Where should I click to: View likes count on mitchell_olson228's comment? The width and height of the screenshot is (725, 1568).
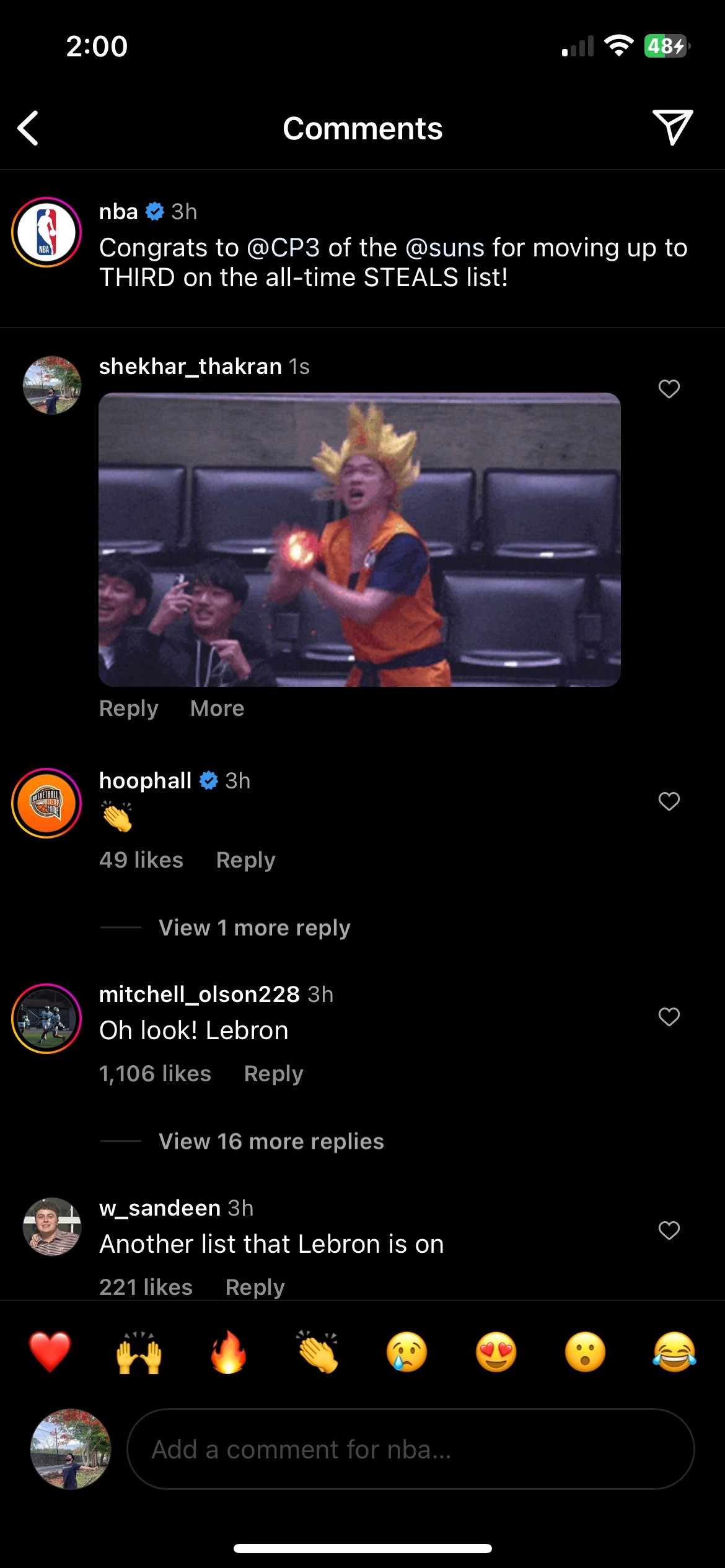[x=155, y=1073]
